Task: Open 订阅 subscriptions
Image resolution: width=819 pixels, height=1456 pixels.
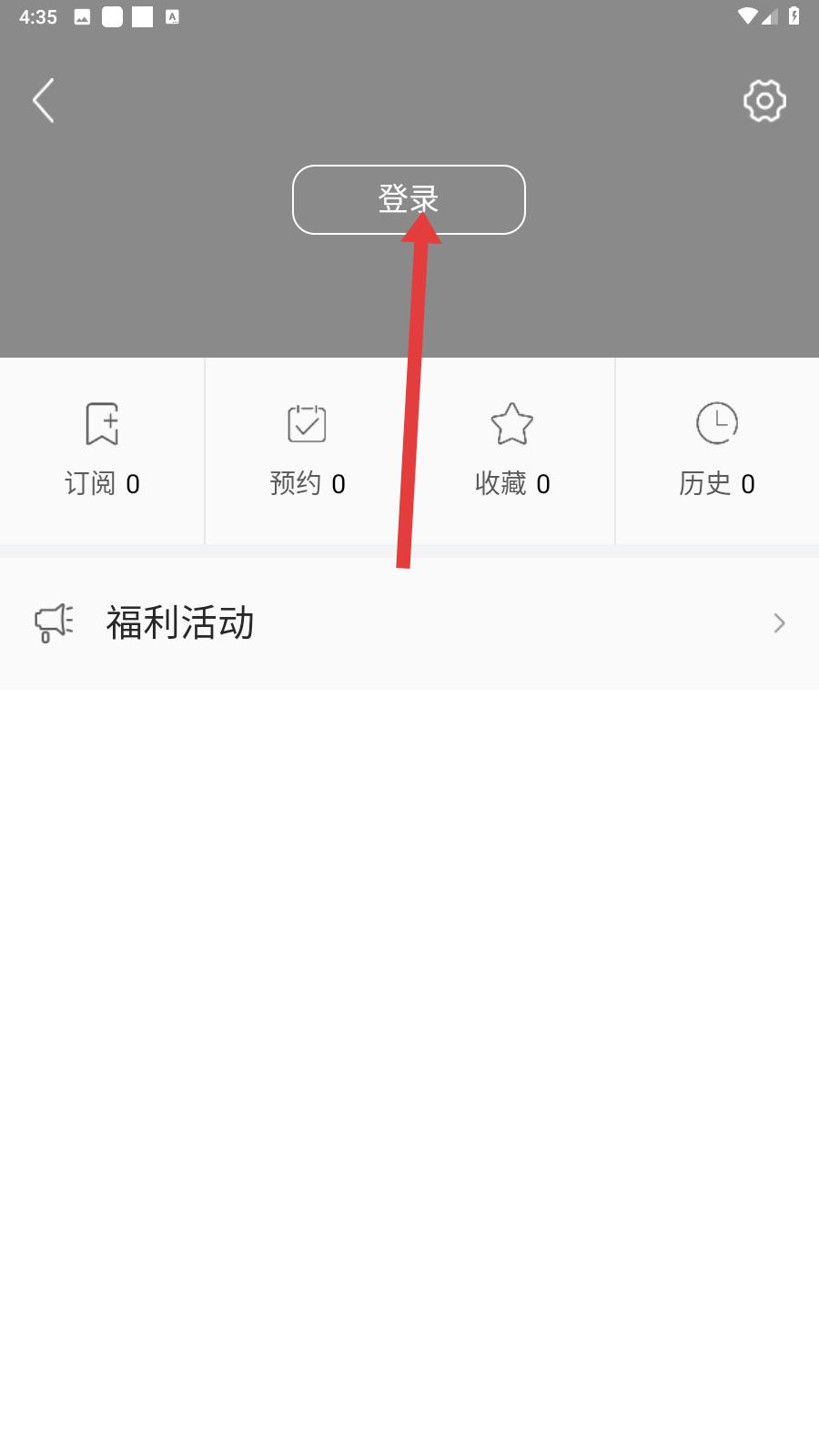Action: click(102, 450)
